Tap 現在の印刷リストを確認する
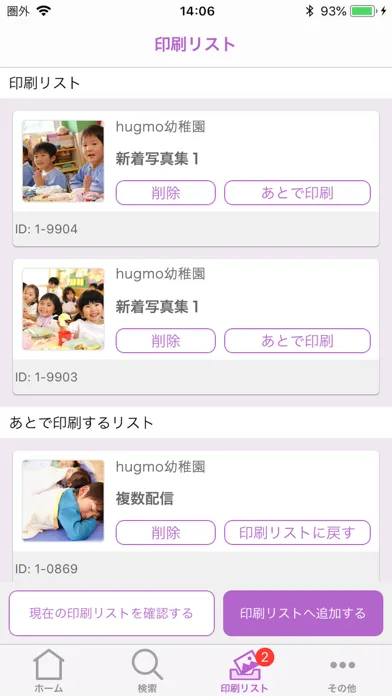 point(111,613)
